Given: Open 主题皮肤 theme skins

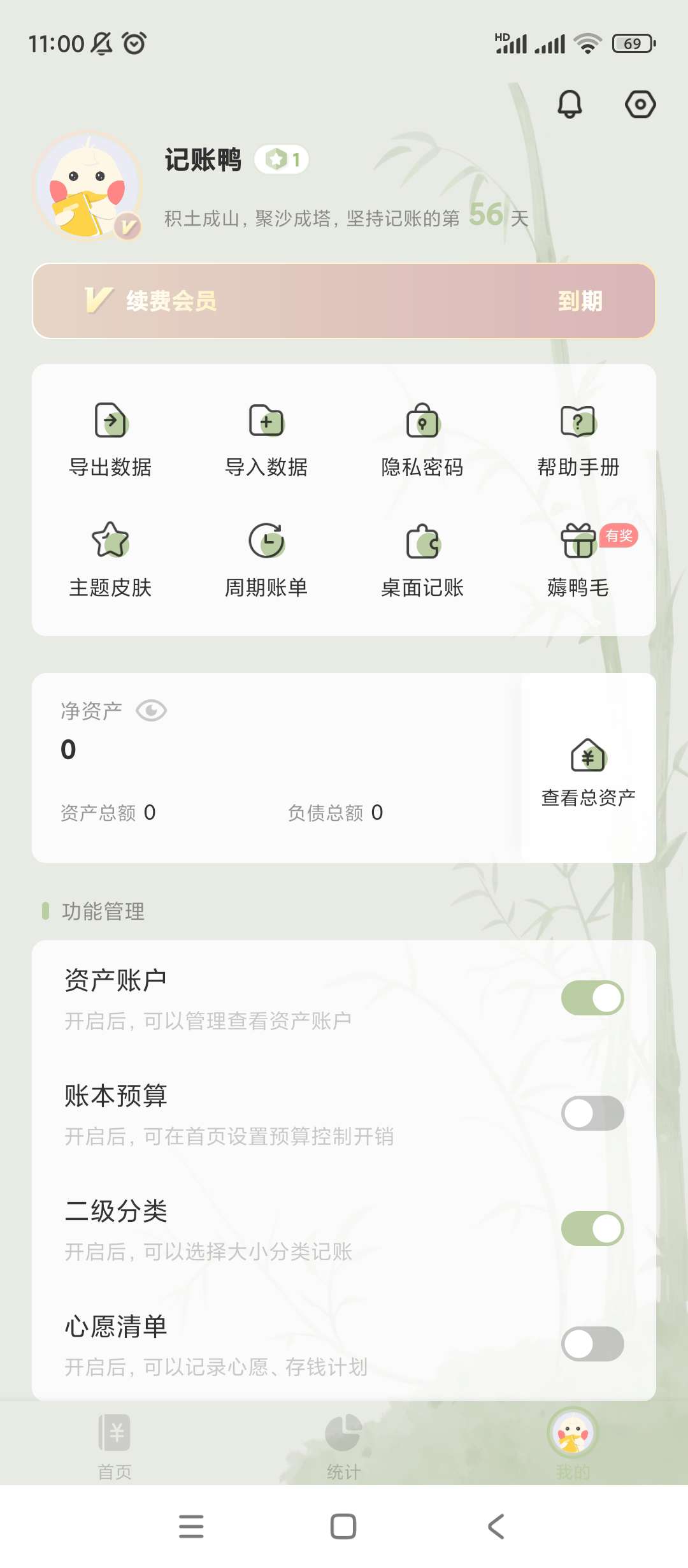Looking at the screenshot, I should click(x=111, y=560).
